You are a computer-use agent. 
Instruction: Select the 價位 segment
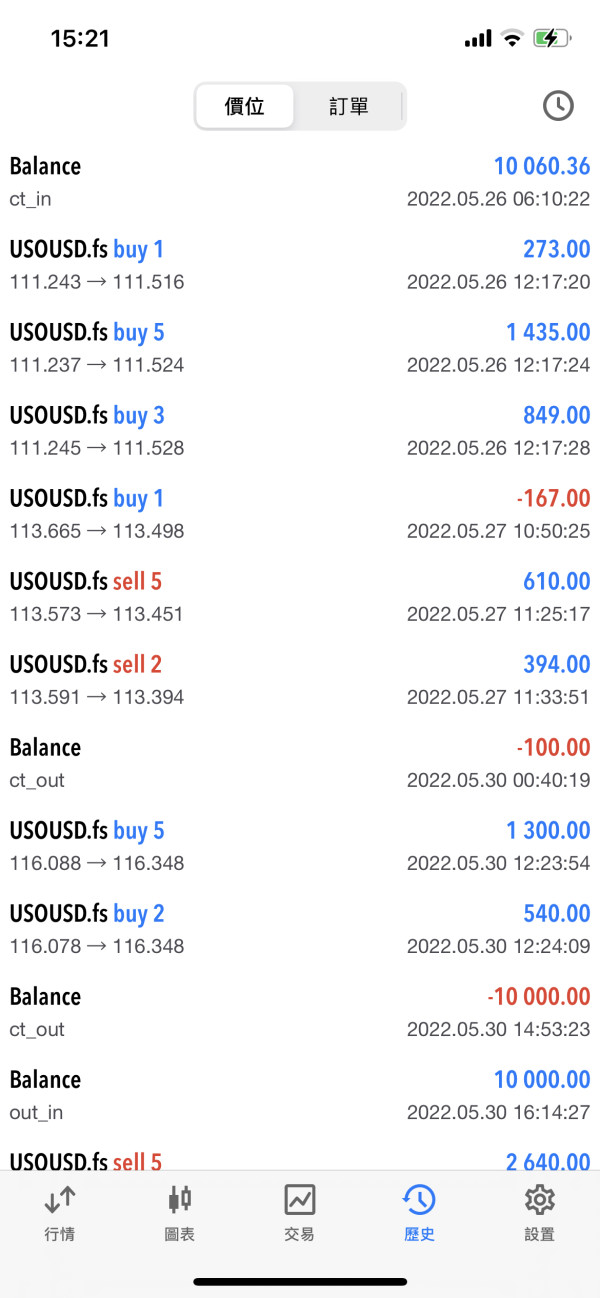pyautogui.click(x=245, y=106)
